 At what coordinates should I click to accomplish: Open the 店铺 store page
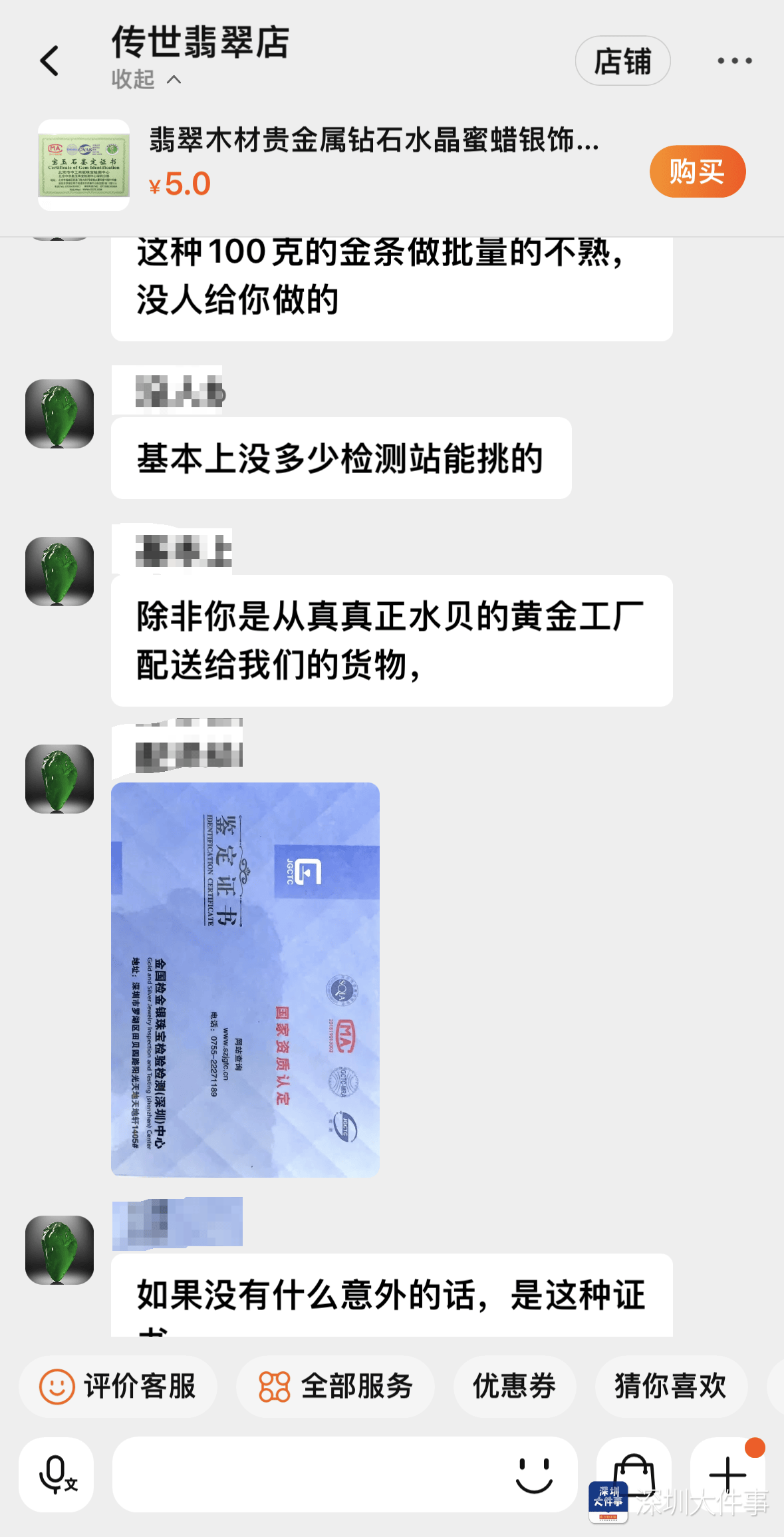[x=622, y=61]
